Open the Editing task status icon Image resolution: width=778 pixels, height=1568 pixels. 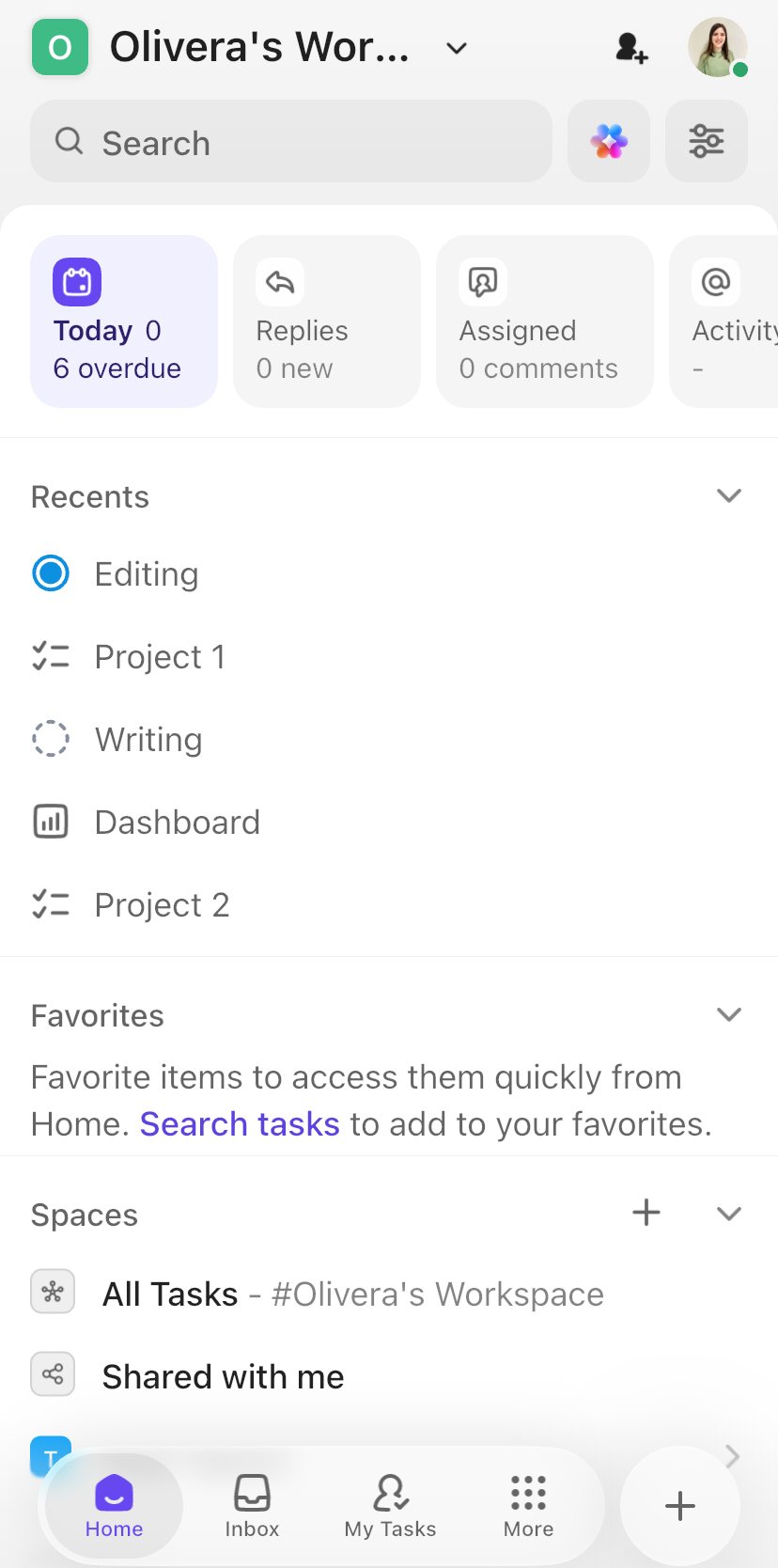(50, 573)
